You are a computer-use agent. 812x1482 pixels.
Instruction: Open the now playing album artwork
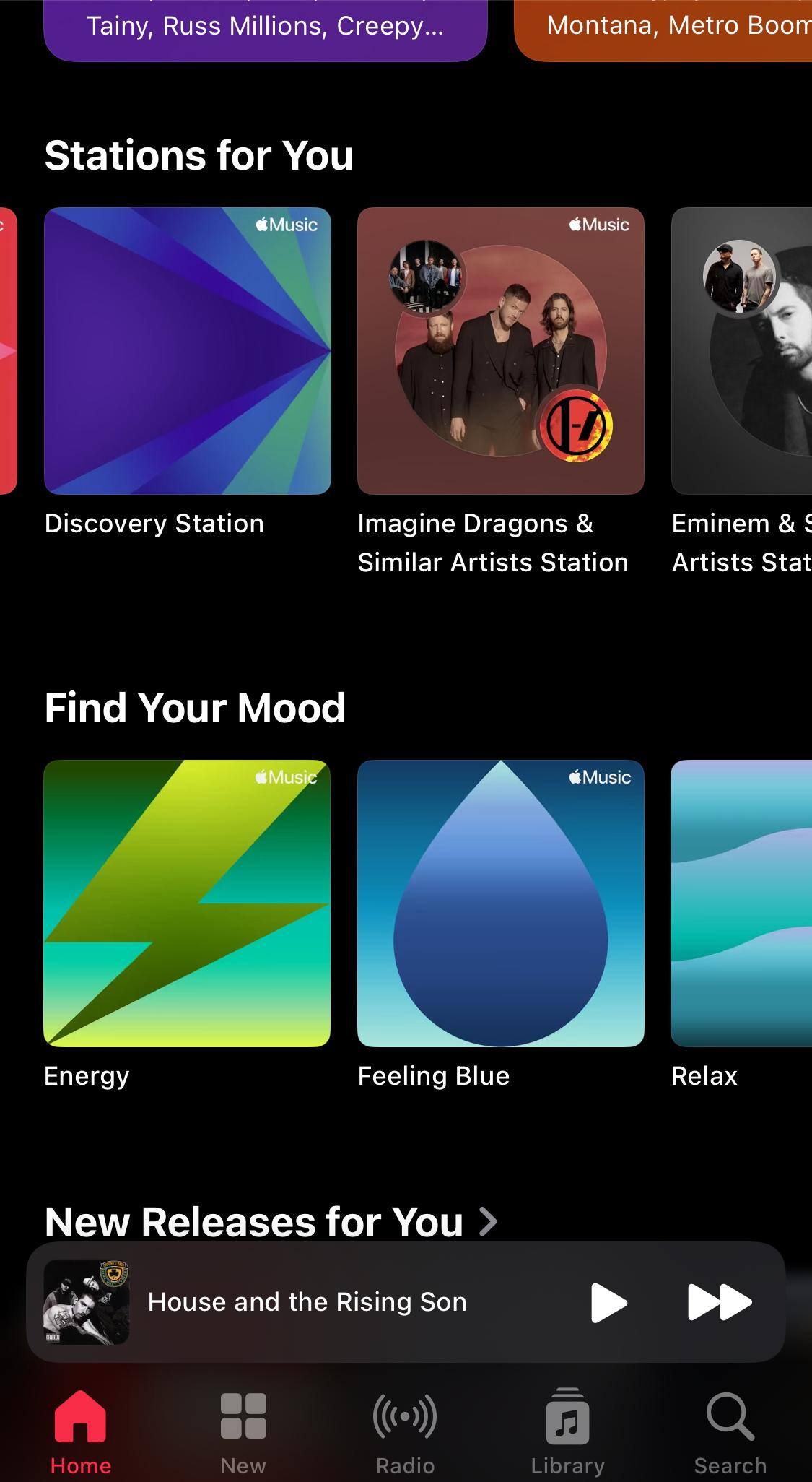pos(87,1302)
